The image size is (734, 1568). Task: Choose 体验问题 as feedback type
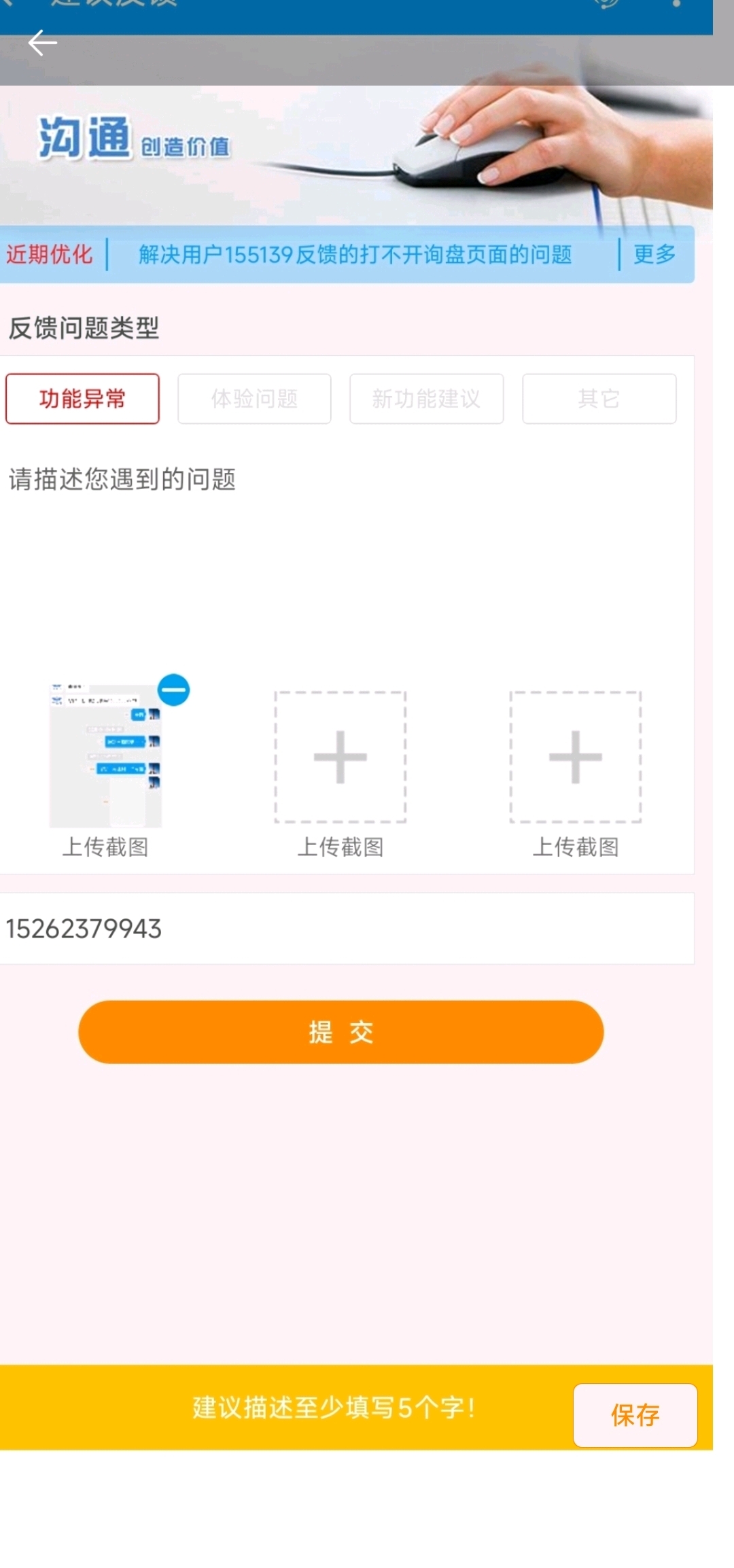point(254,399)
